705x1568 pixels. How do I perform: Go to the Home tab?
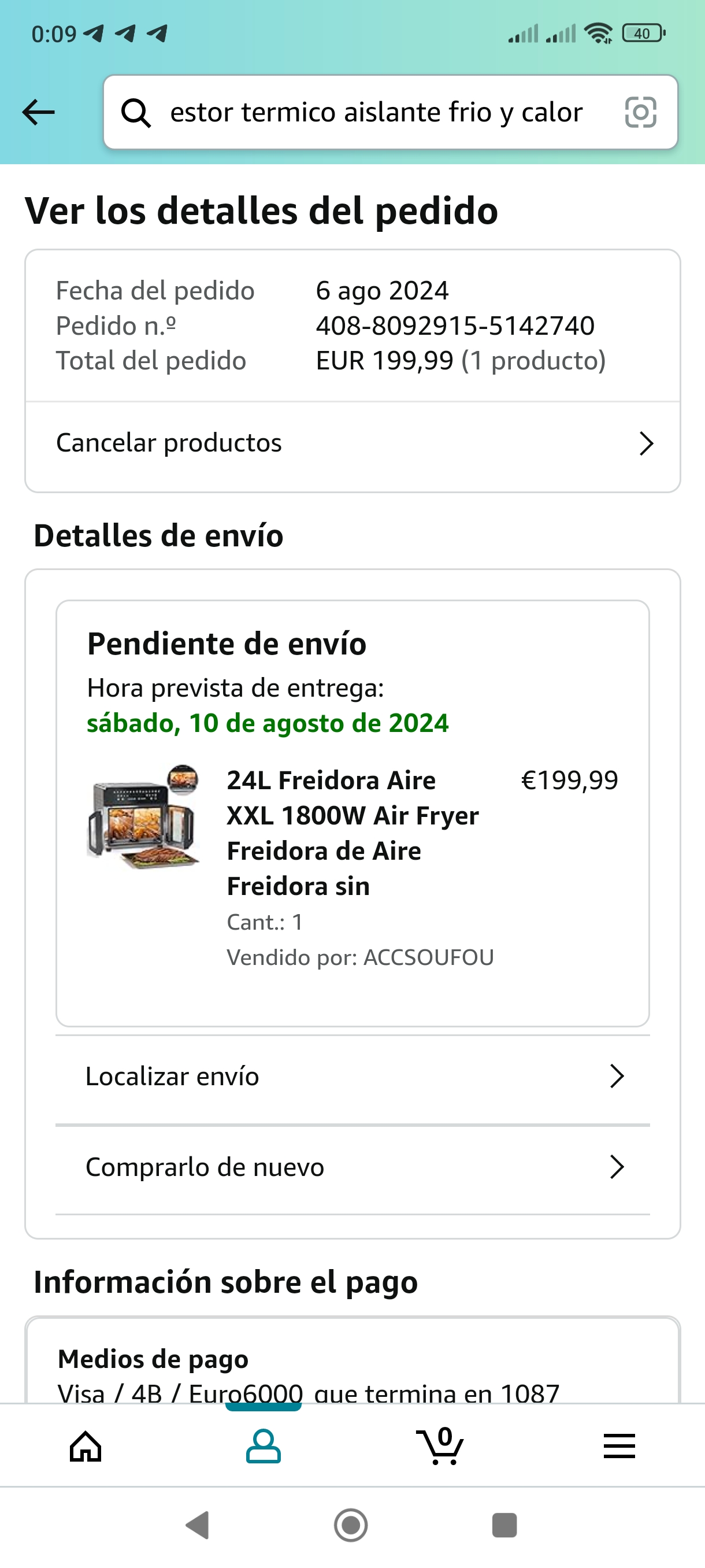click(86, 1446)
